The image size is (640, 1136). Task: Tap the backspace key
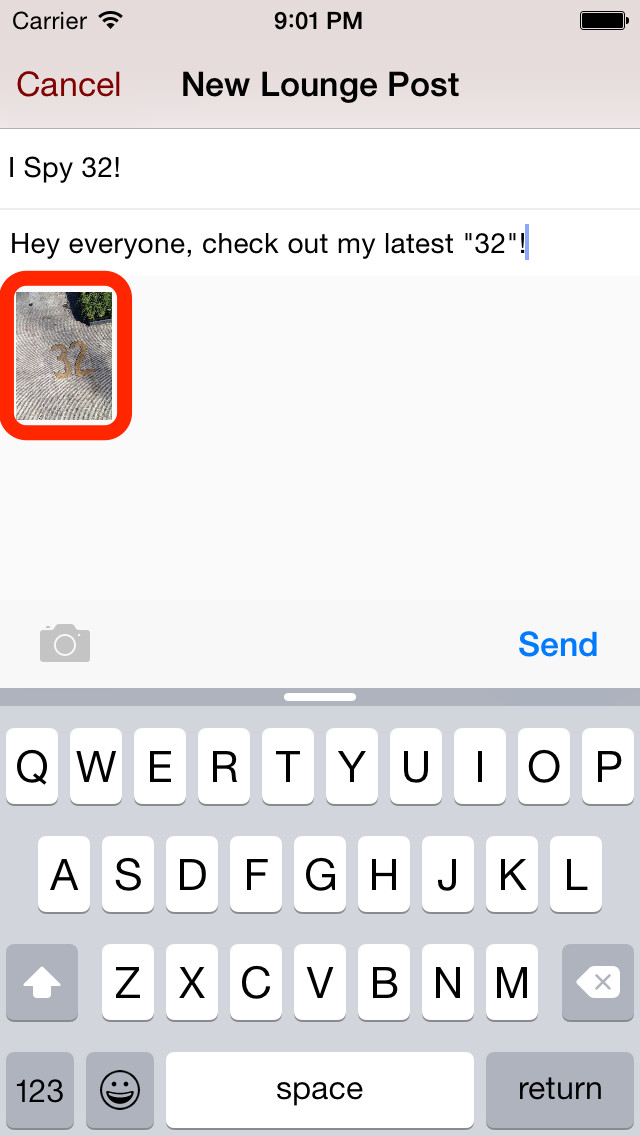(598, 982)
